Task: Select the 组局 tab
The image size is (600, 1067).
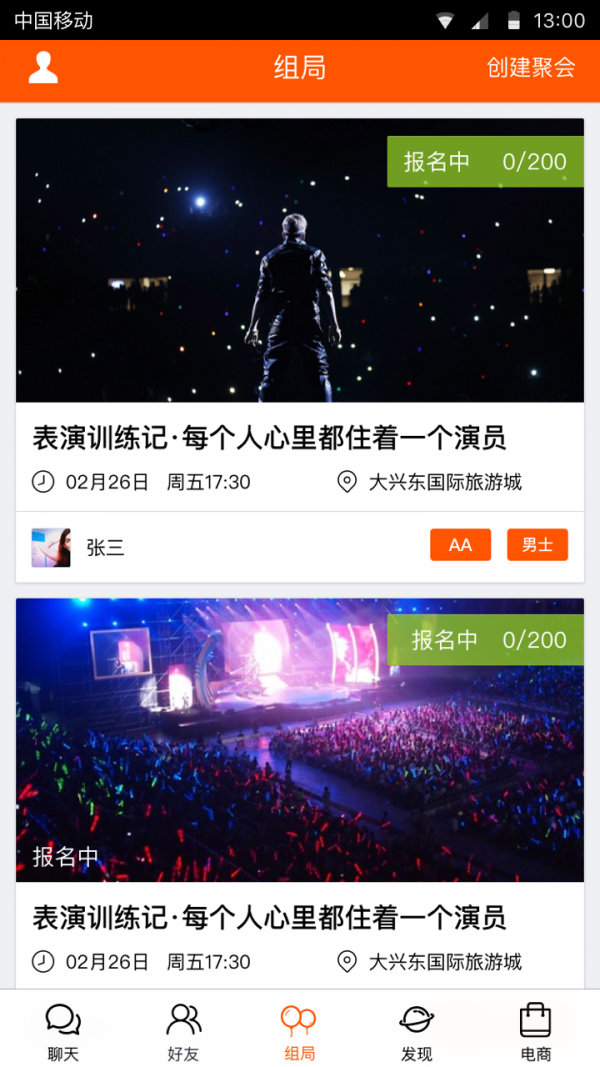Action: [x=299, y=1032]
